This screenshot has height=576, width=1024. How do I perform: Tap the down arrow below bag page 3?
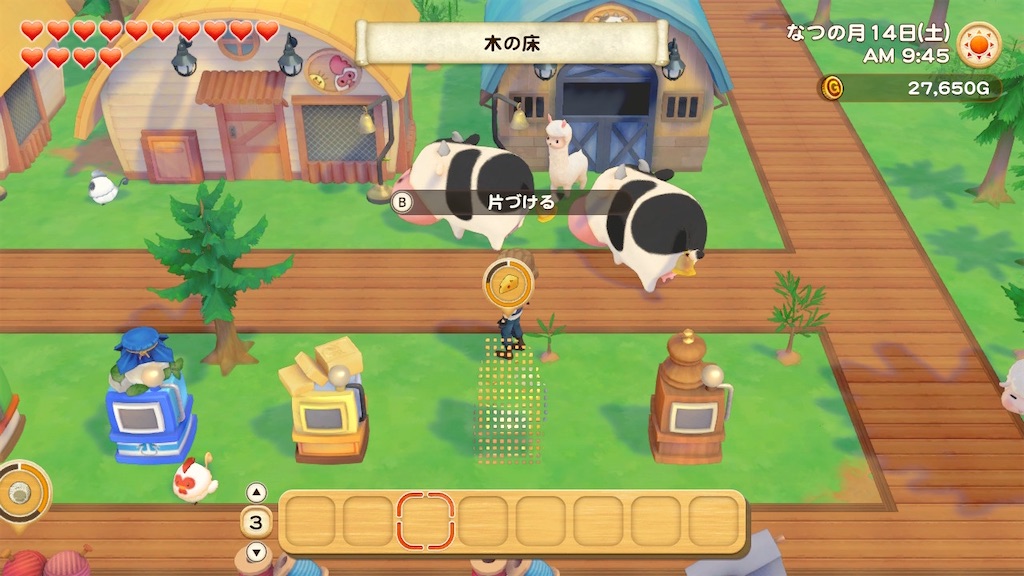[x=256, y=552]
